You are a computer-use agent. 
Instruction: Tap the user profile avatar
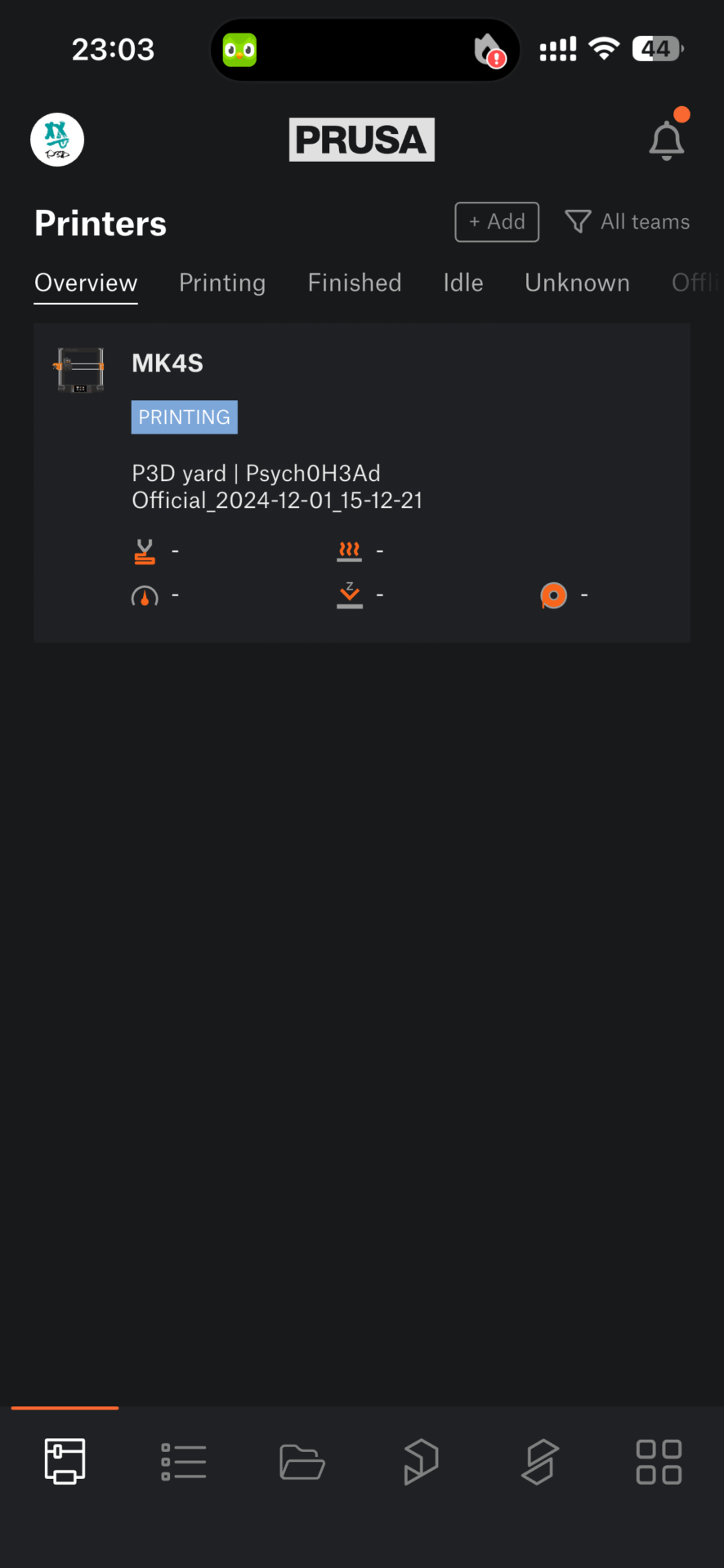[56, 139]
